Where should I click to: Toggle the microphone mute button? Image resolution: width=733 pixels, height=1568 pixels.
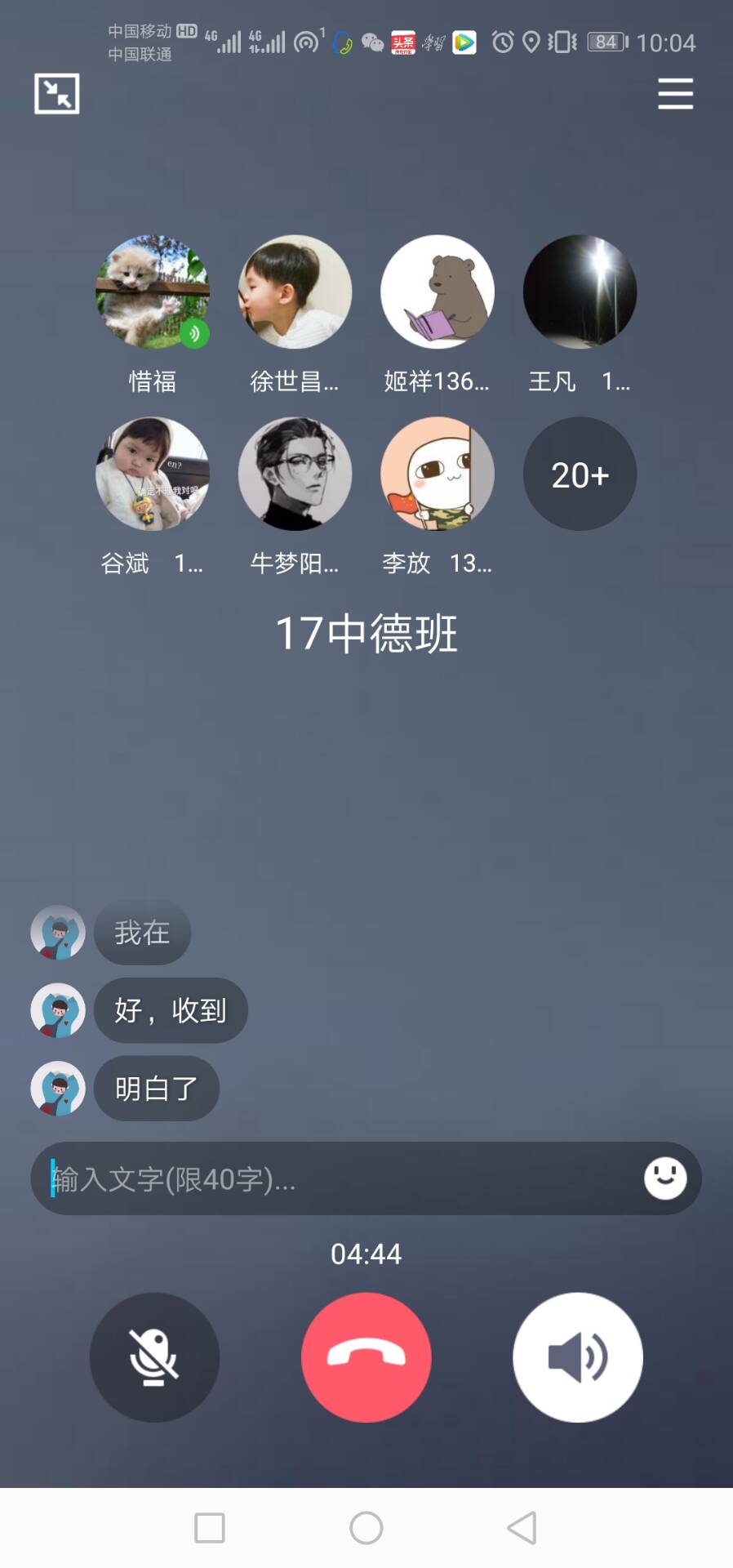154,1357
